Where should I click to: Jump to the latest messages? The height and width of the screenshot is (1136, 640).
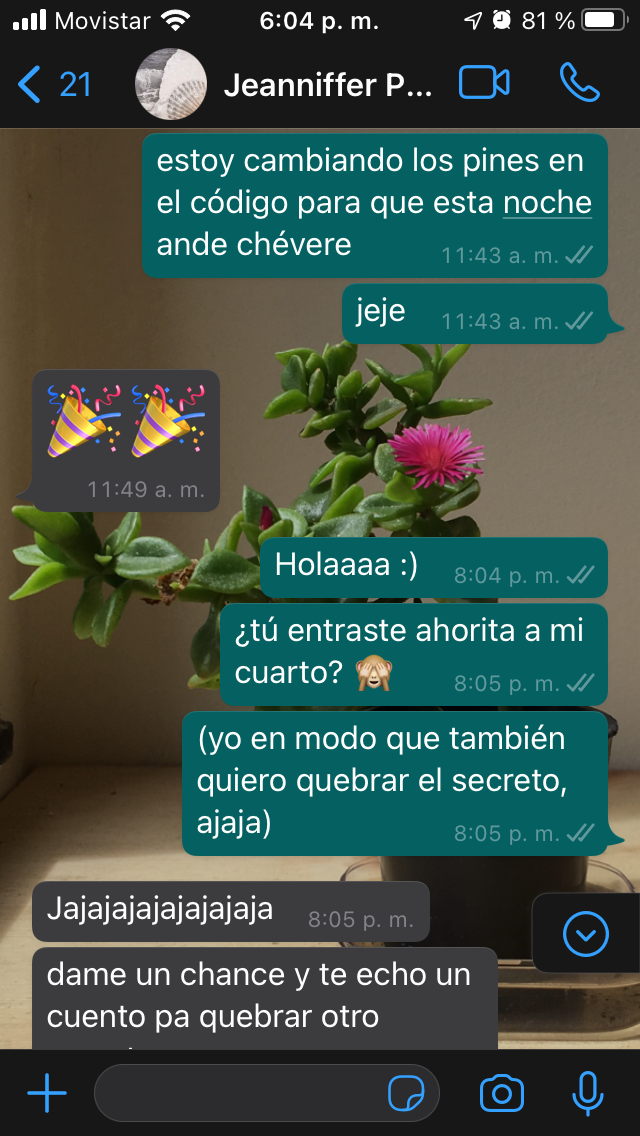click(x=585, y=934)
